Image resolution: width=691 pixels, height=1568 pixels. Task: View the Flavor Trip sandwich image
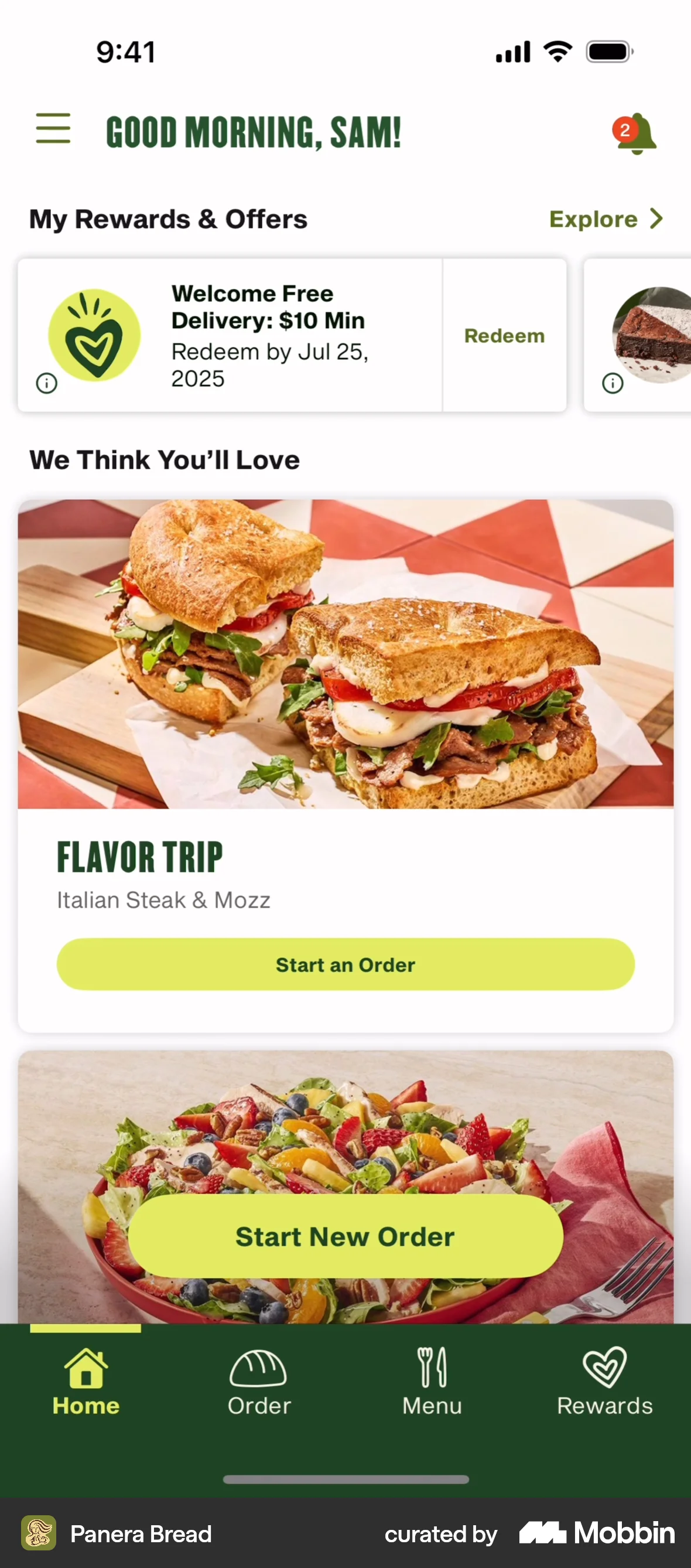tap(345, 657)
